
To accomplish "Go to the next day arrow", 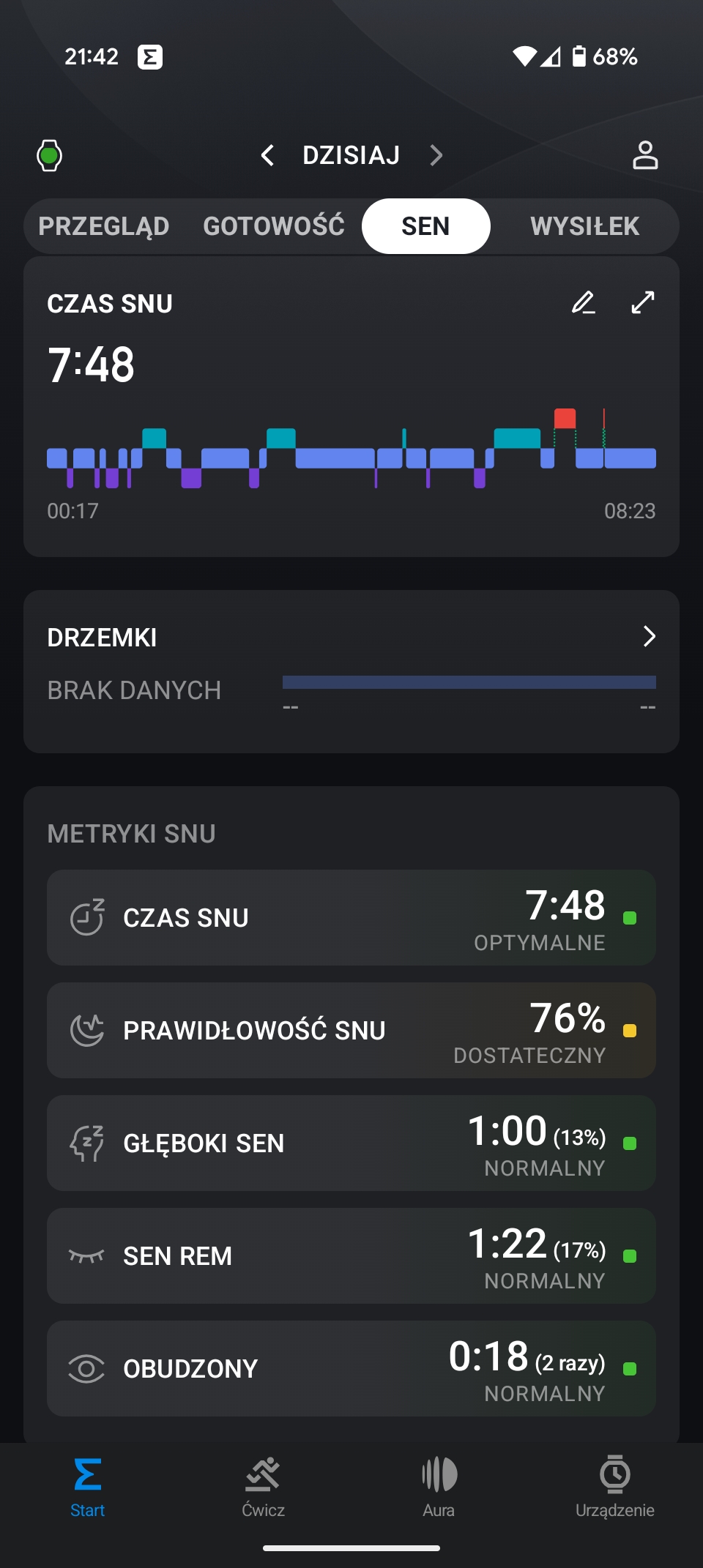I will [436, 155].
